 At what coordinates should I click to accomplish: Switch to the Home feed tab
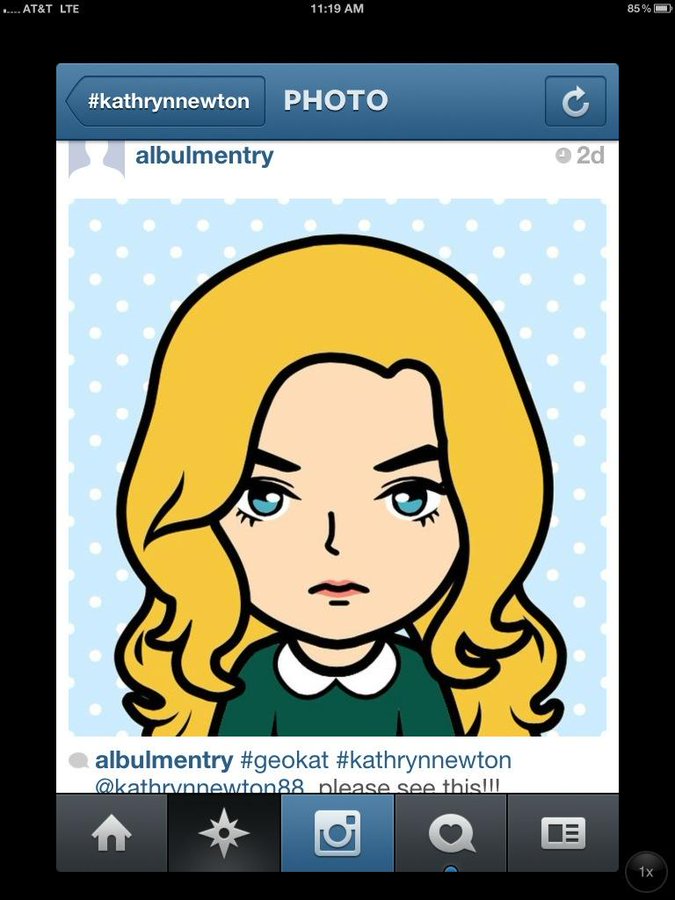[111, 833]
